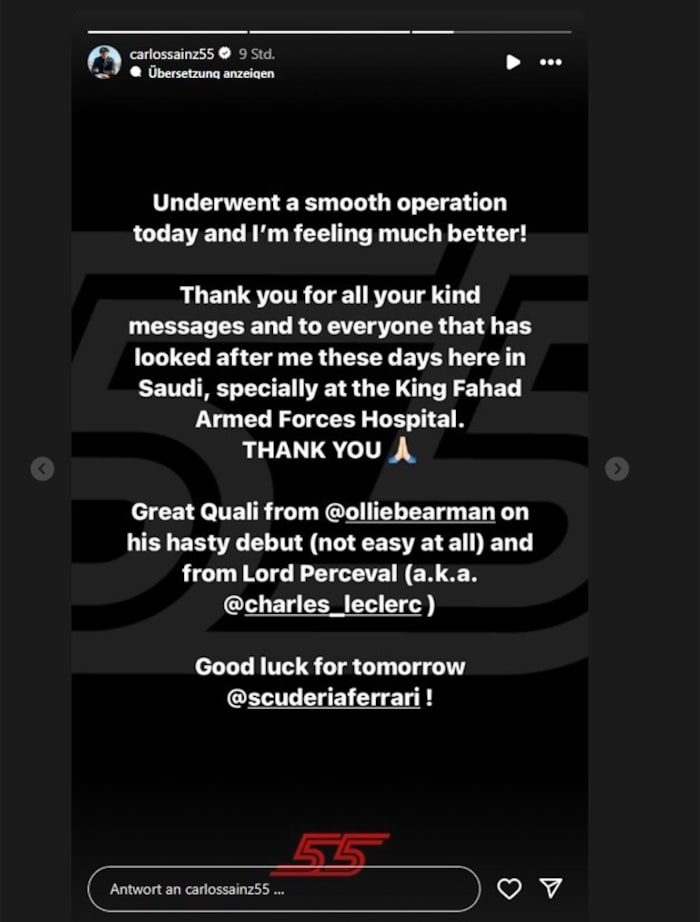Open carlossainz55's profile picture
This screenshot has height=922, width=700.
(x=104, y=62)
